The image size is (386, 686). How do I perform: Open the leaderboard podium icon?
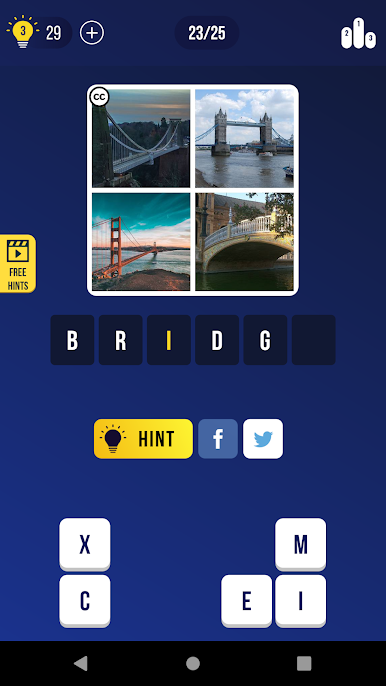click(358, 33)
